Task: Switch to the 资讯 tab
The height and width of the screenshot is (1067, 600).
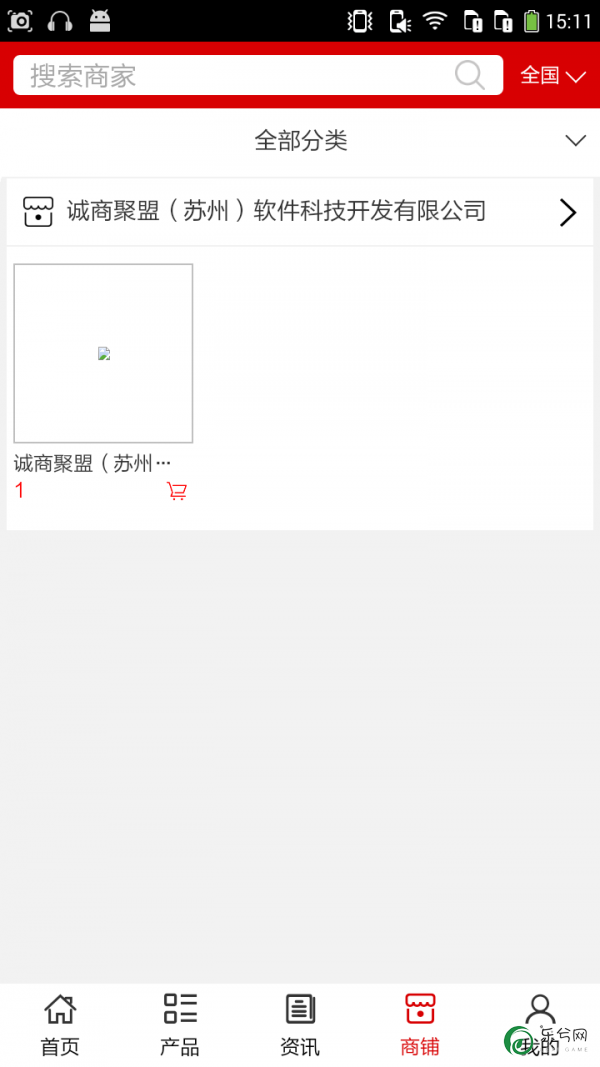Action: point(300,1024)
